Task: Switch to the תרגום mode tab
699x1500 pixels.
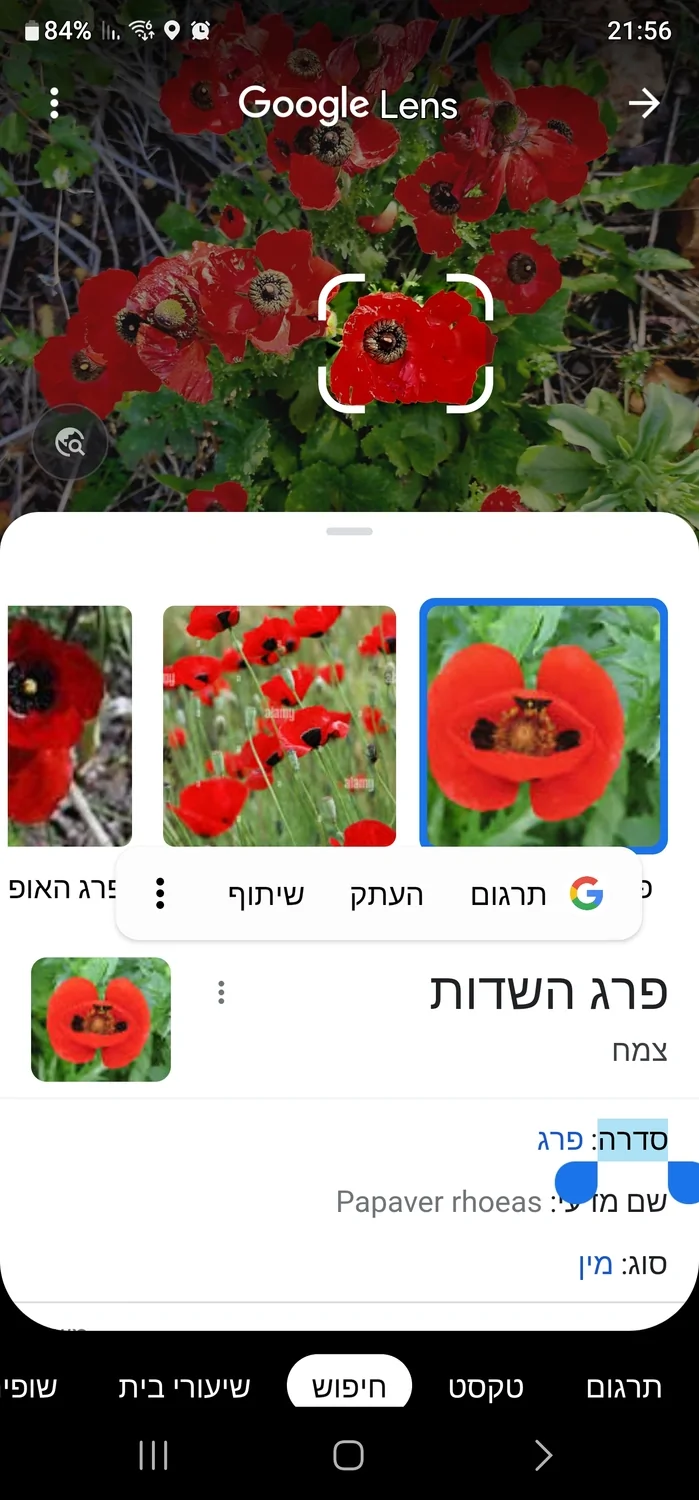Action: tap(623, 1387)
